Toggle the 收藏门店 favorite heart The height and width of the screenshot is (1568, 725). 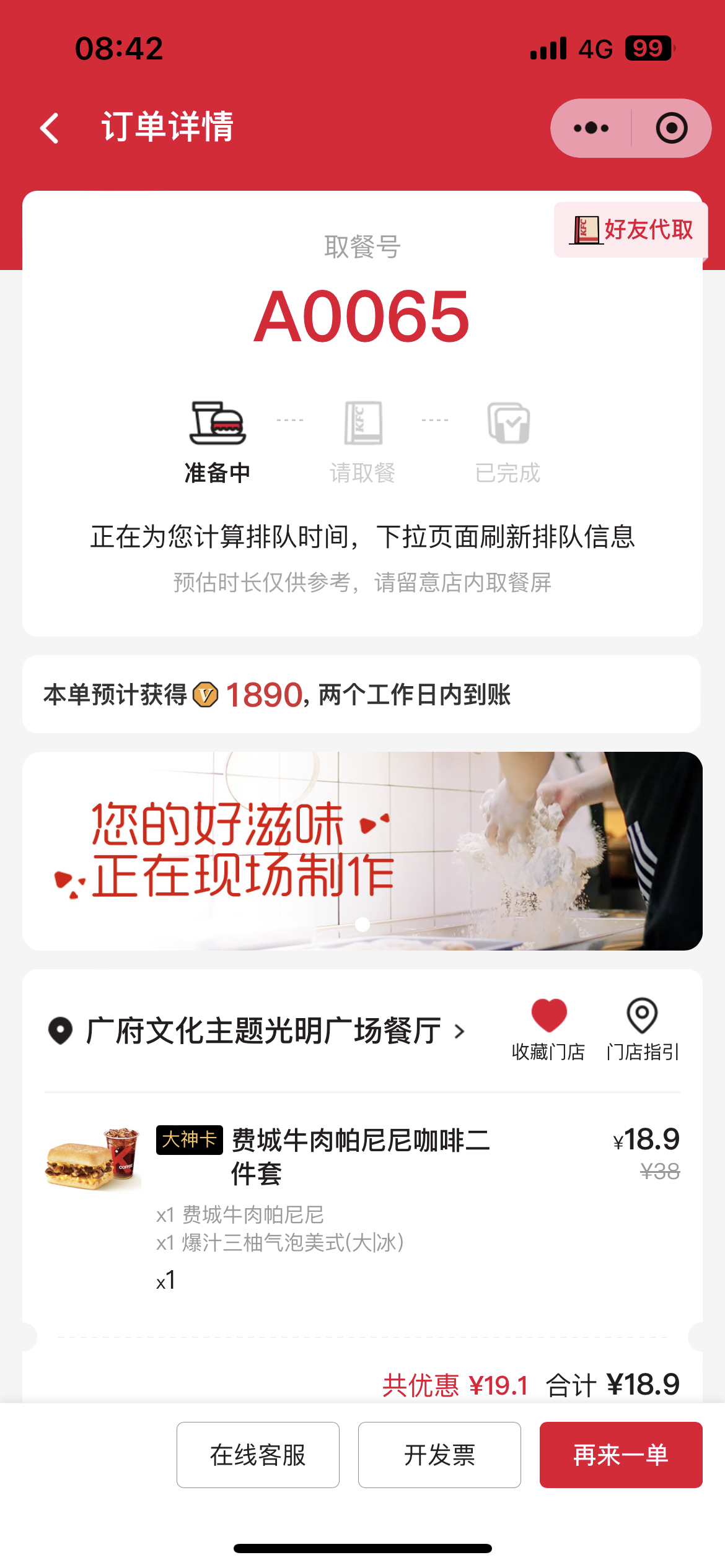coord(549,1029)
